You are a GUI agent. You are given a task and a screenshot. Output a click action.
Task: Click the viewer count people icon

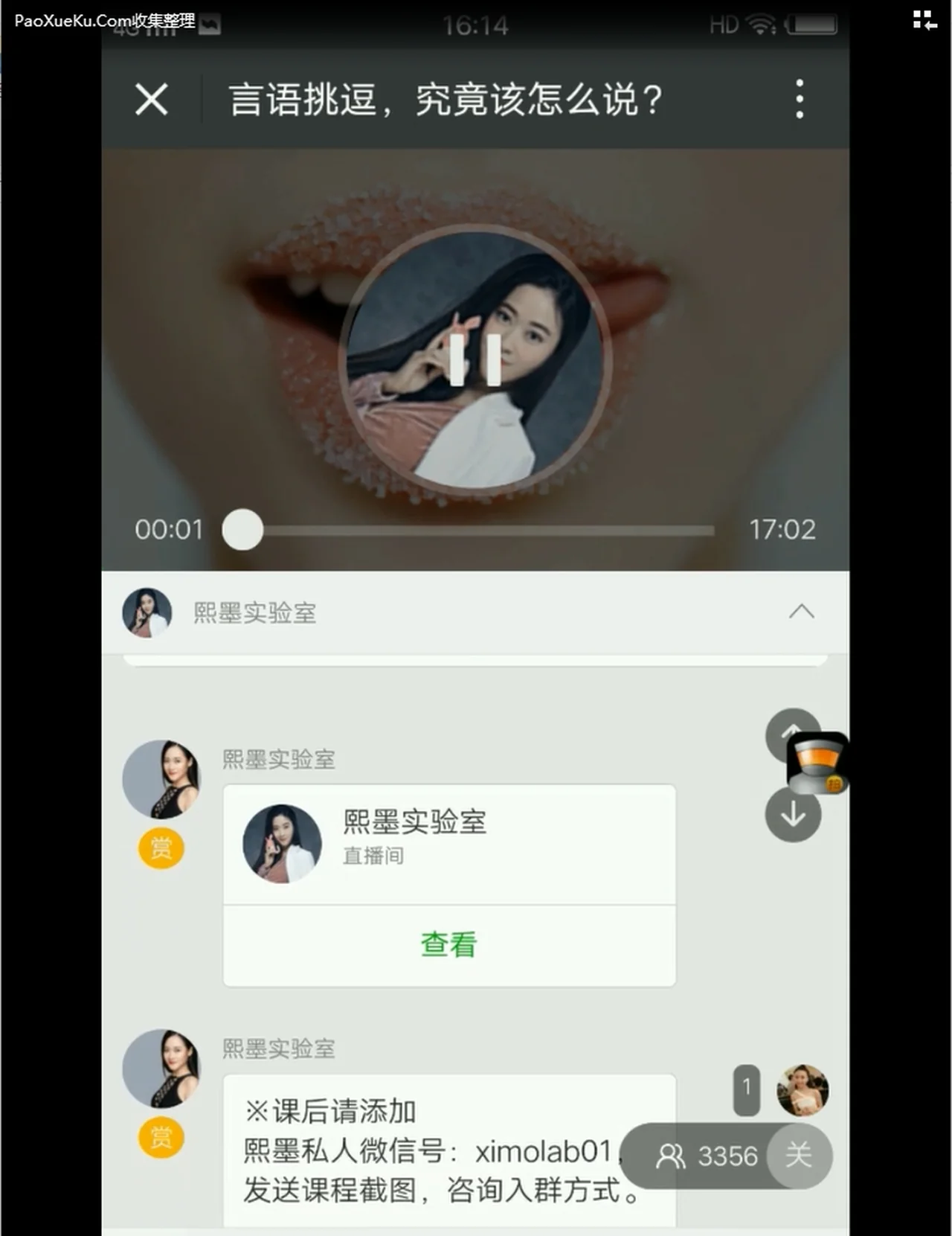tap(672, 1156)
